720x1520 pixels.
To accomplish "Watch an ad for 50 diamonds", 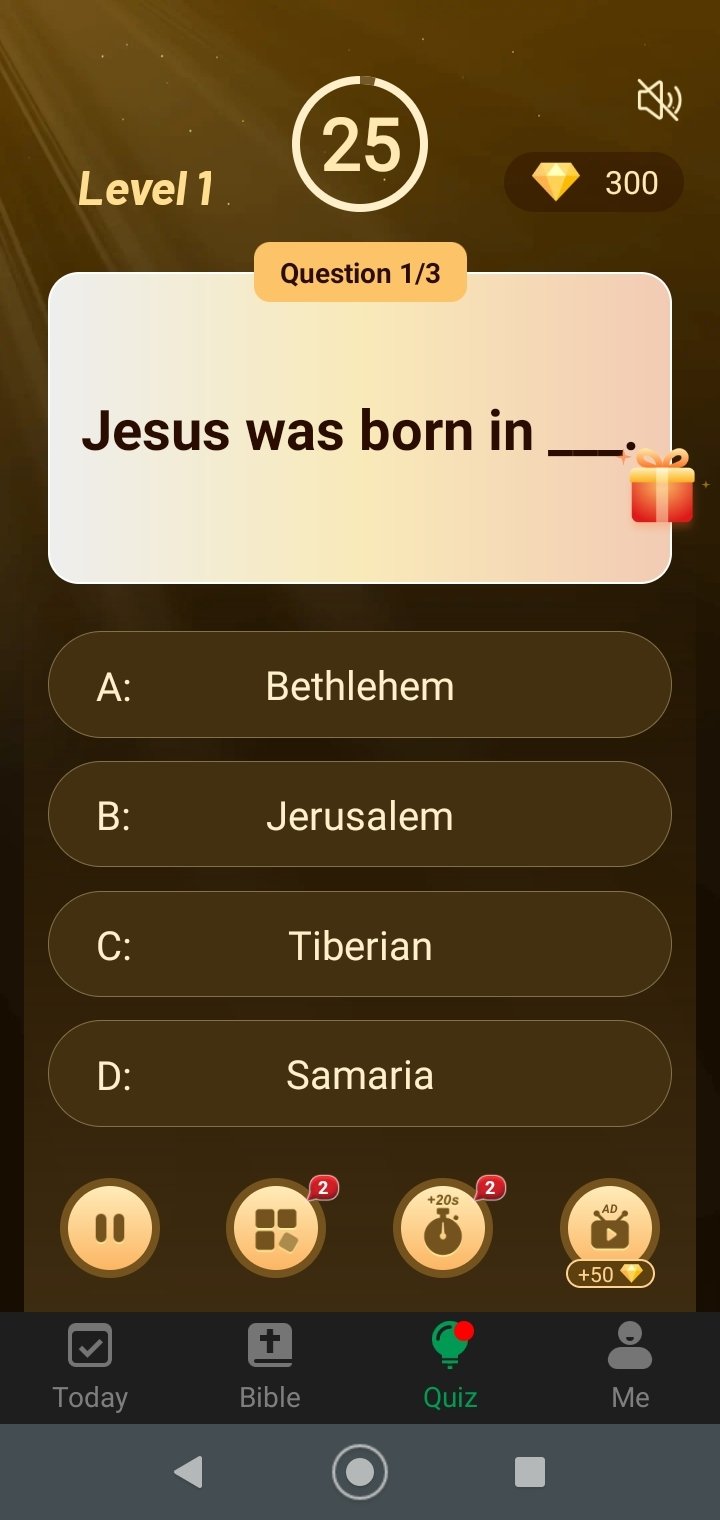I will point(609,1230).
